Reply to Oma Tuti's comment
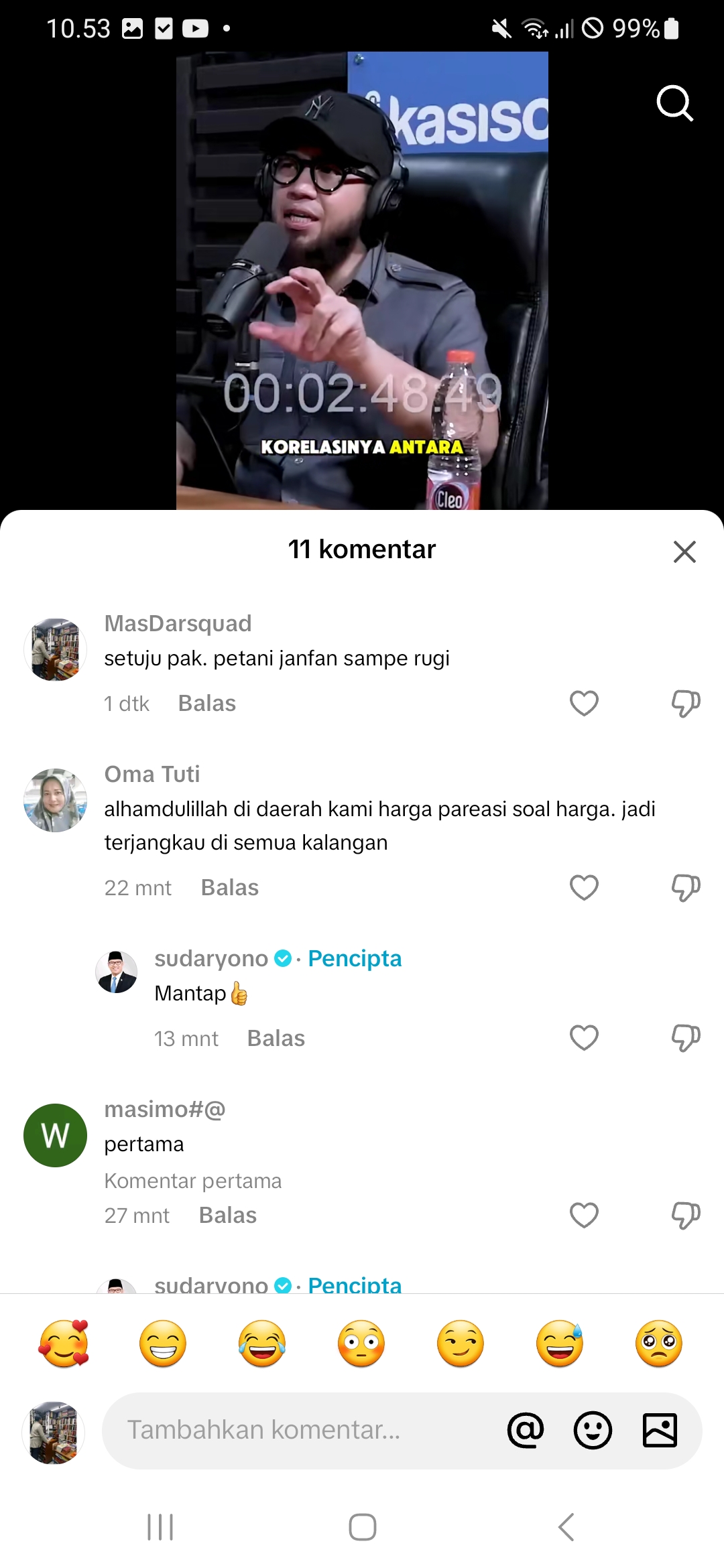 pyautogui.click(x=230, y=888)
